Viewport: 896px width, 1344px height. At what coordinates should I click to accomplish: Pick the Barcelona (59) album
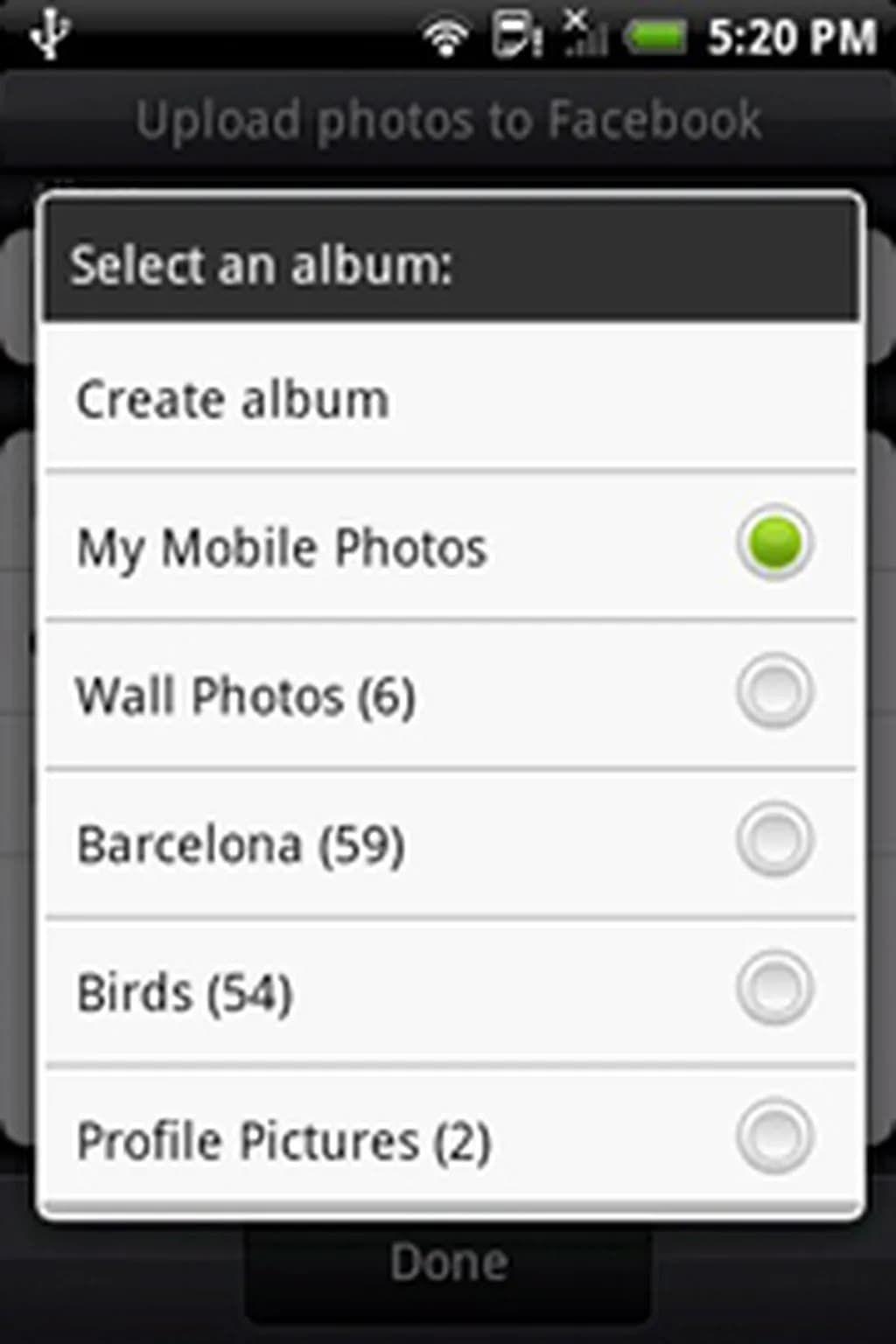click(773, 841)
